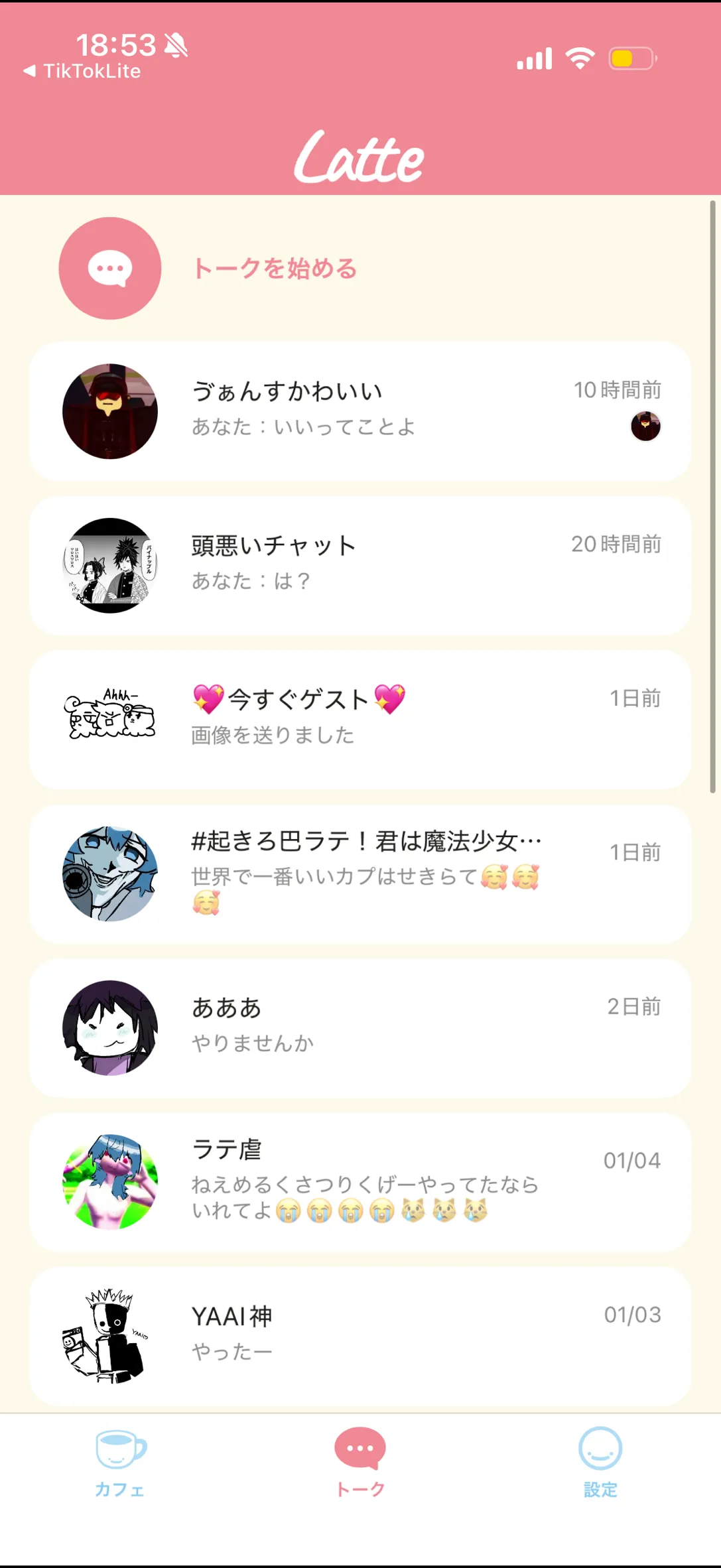Open the あああ conversation
The width and height of the screenshot is (721, 1568).
click(x=360, y=1027)
